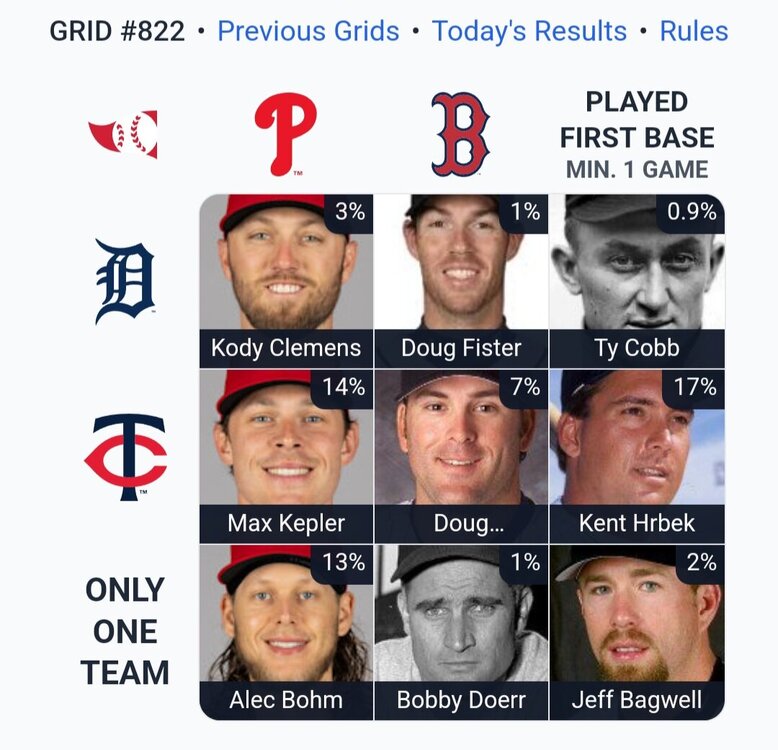Tap the Ty Cobb cell

pos(636,280)
